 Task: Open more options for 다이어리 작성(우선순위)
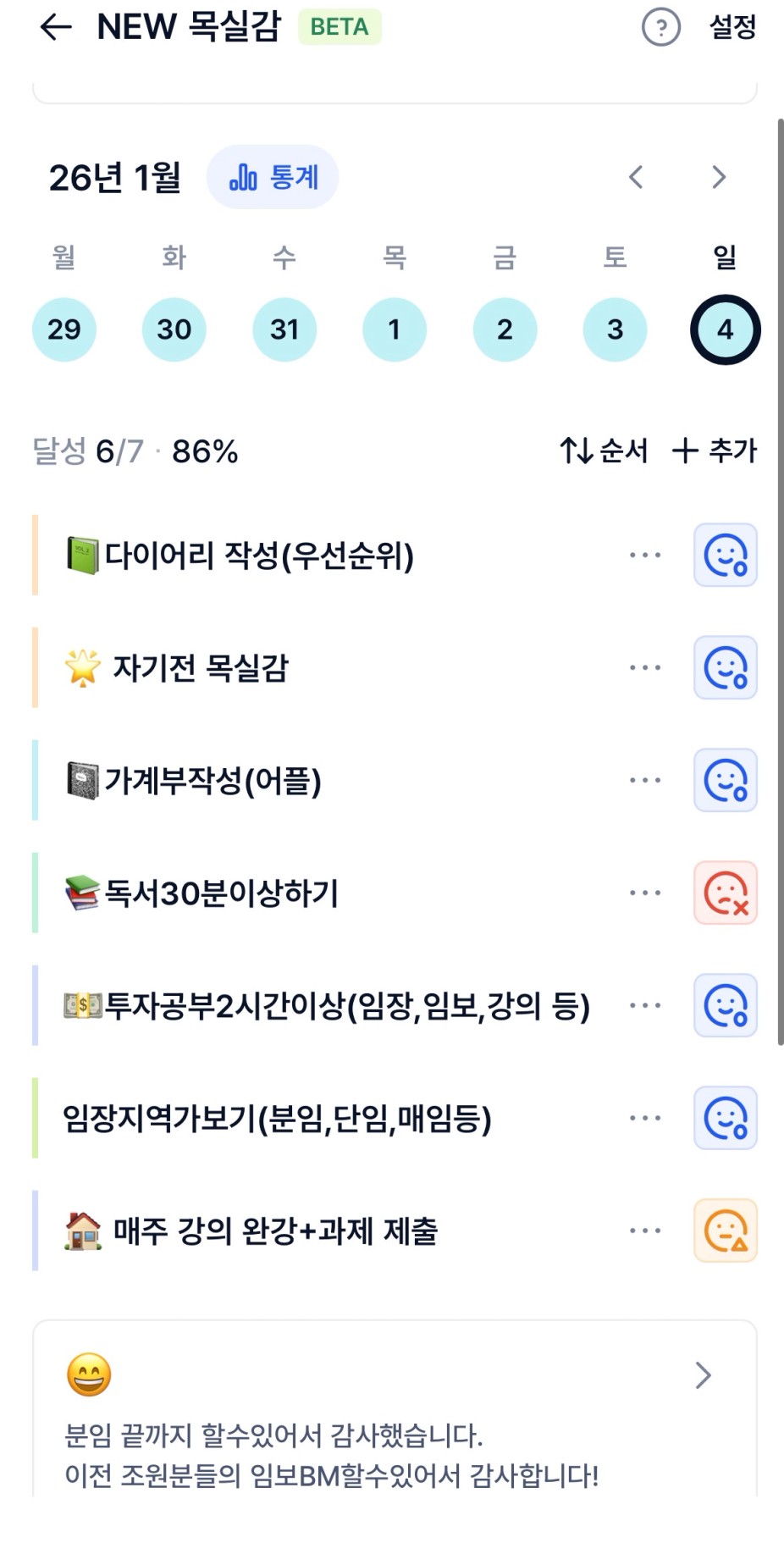coord(645,556)
